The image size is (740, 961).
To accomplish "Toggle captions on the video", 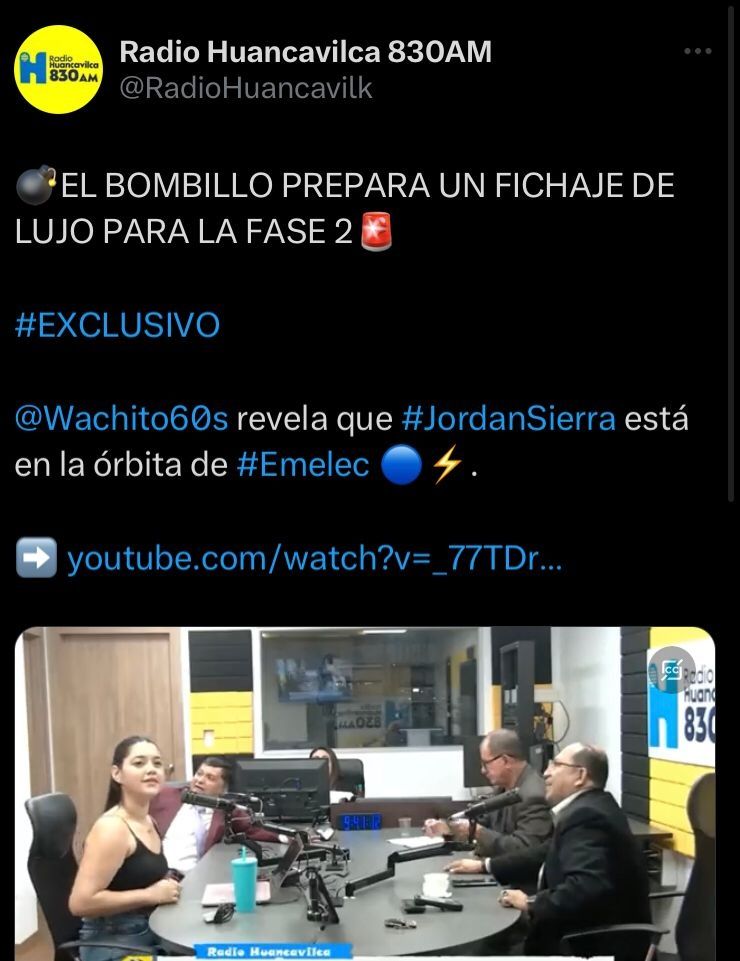I will point(673,669).
